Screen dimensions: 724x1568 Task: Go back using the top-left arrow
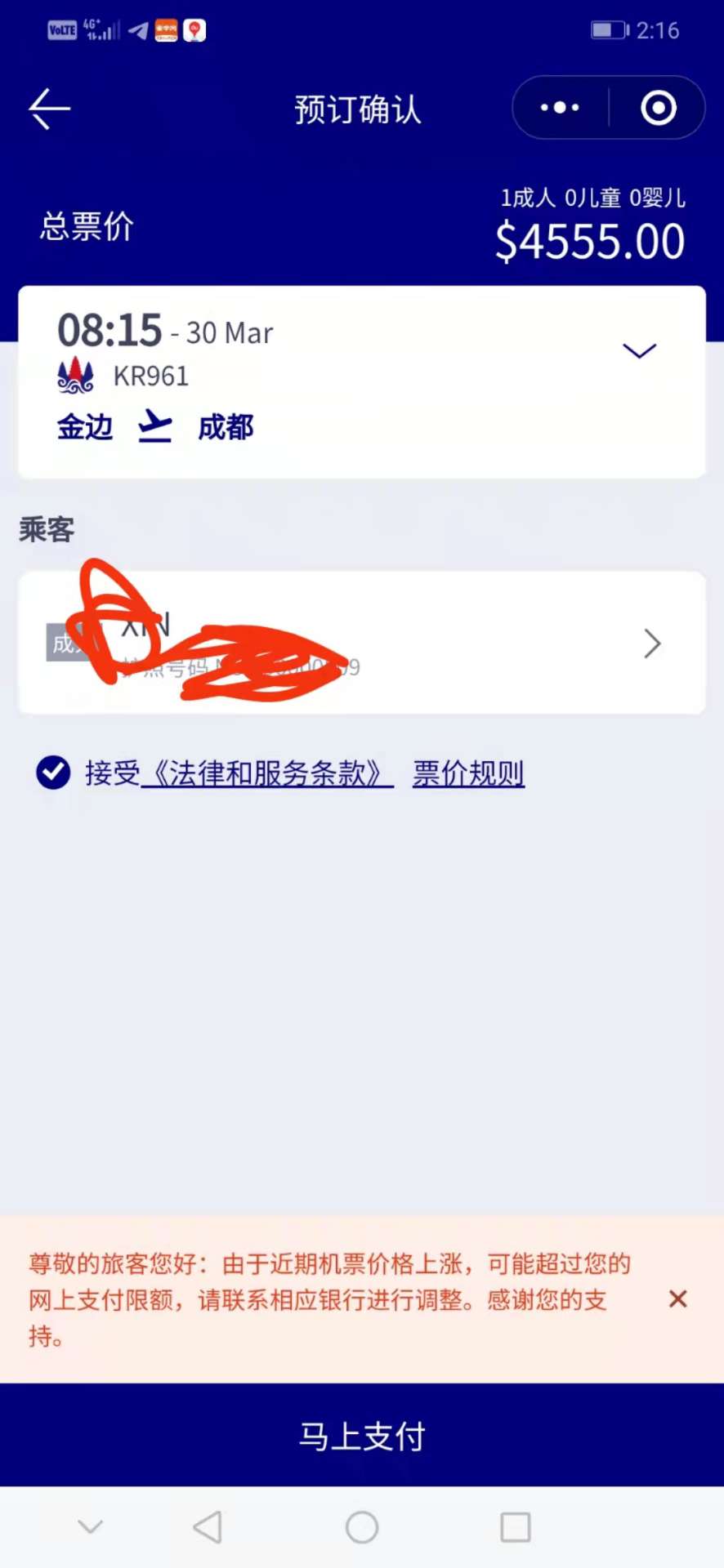point(49,109)
